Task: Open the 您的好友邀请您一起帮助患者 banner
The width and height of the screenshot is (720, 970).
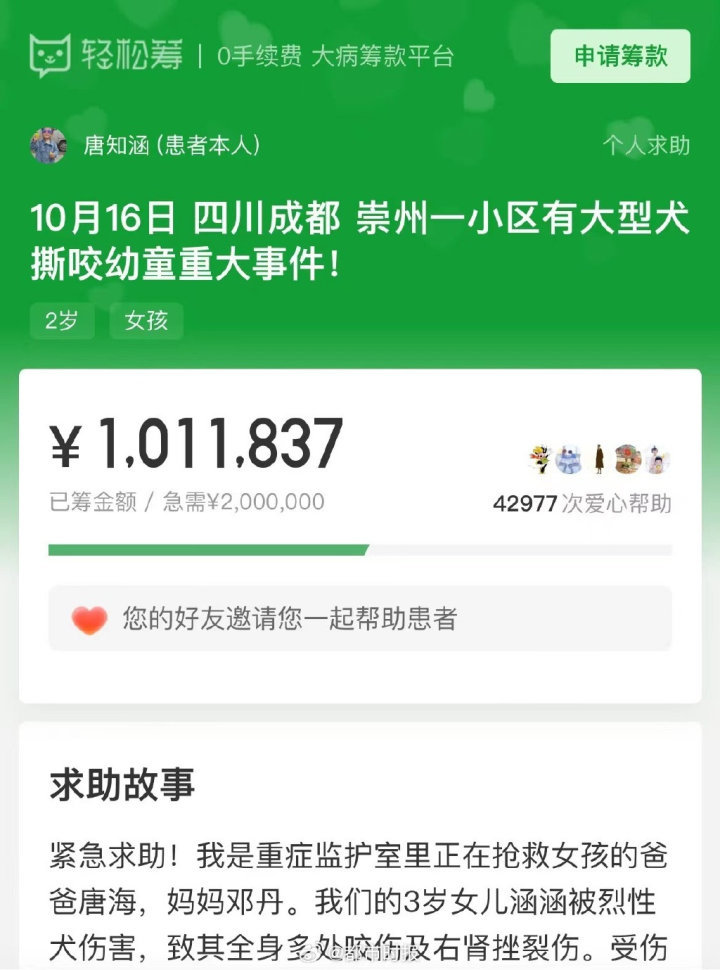Action: coord(360,619)
